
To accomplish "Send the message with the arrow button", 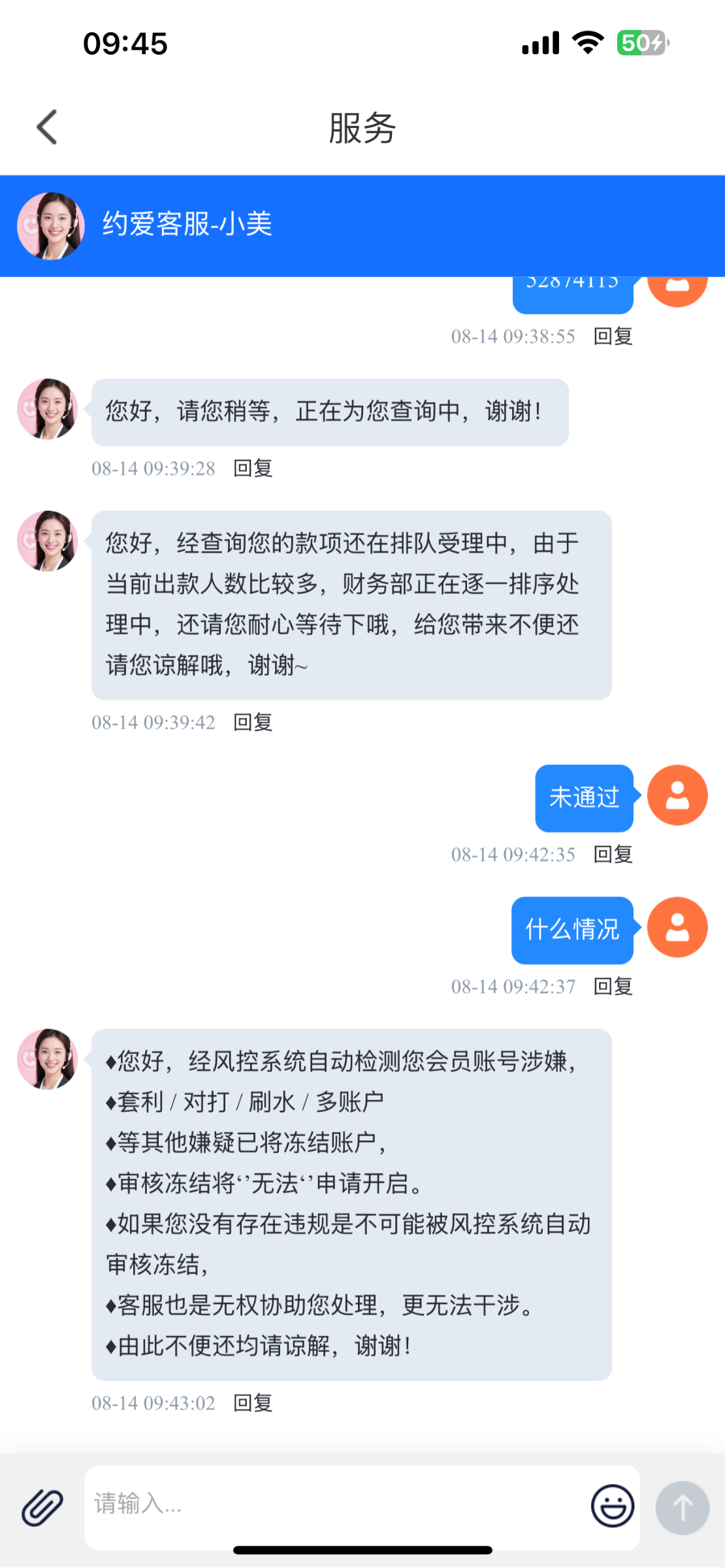I will tap(682, 1507).
